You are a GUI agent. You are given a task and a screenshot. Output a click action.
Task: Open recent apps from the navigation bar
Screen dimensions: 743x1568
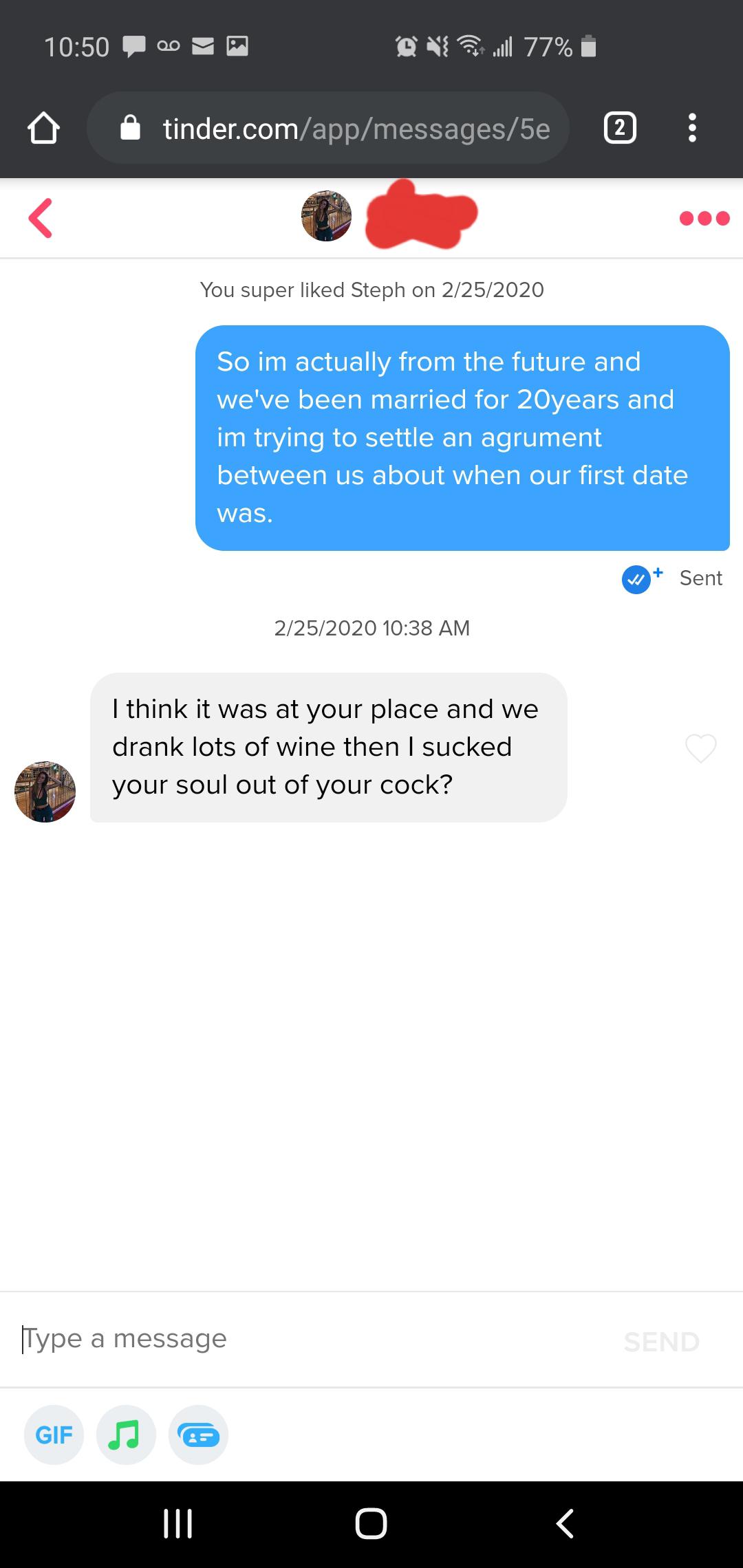(x=178, y=1523)
